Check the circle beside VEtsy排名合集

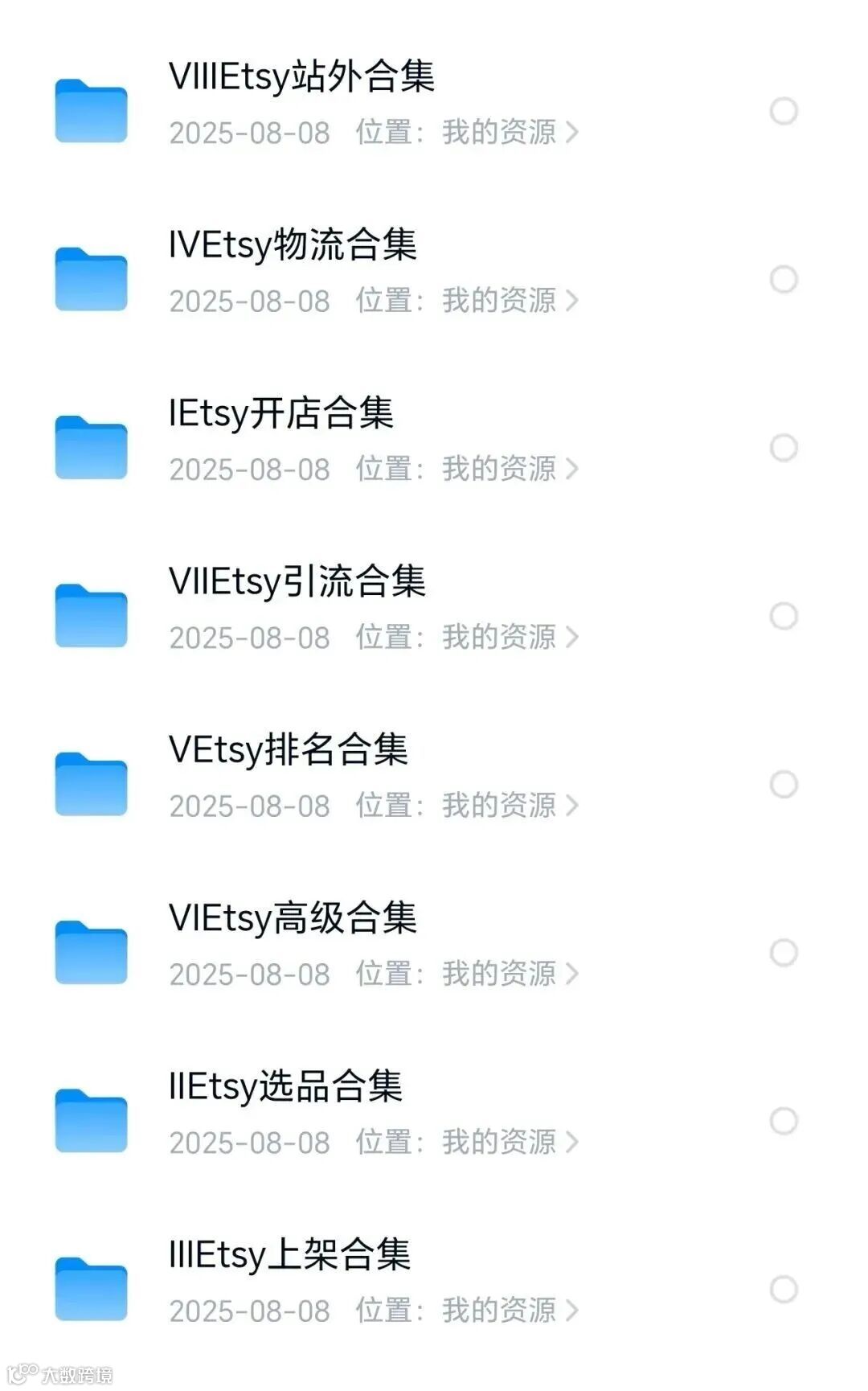784,784
